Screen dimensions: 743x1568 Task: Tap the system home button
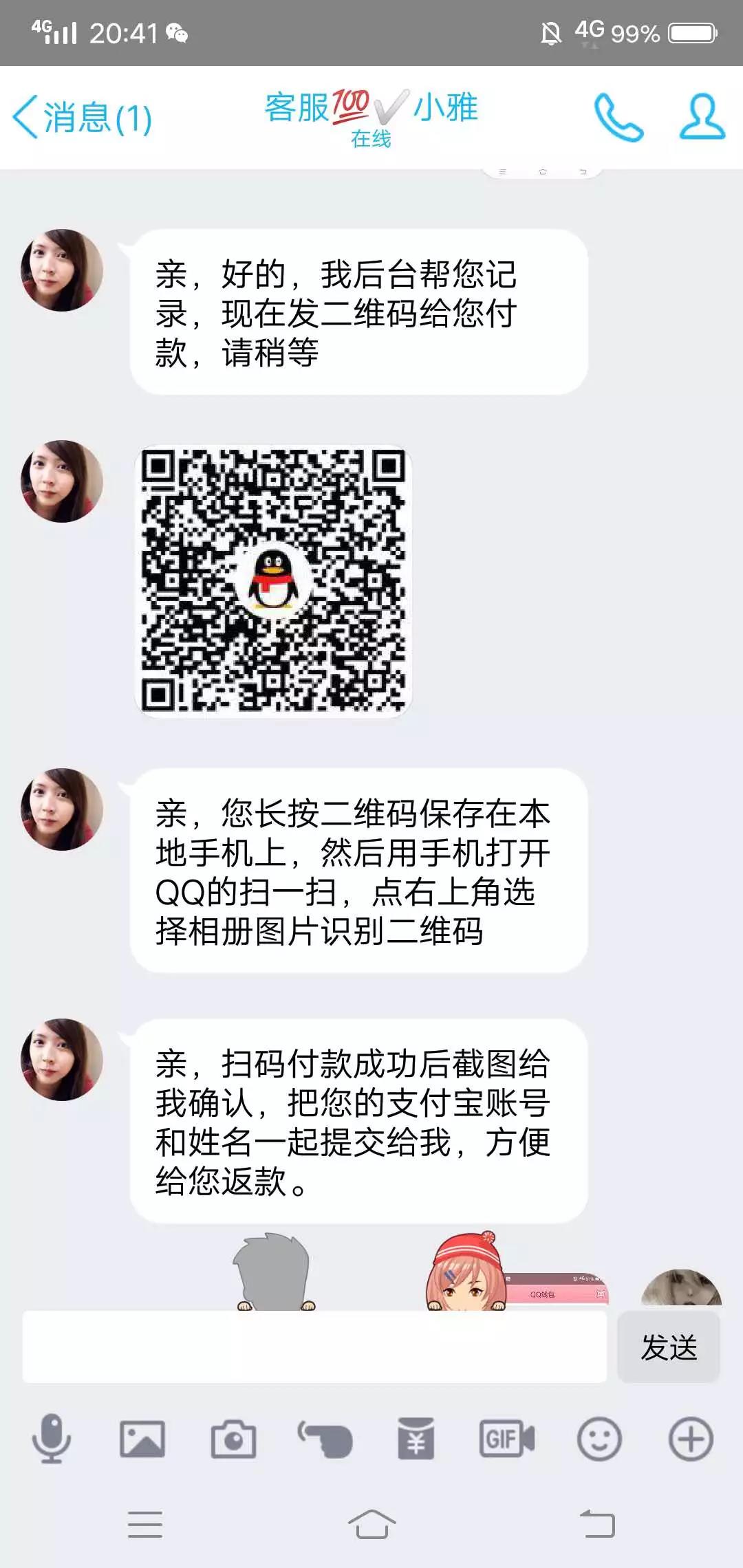[x=371, y=1524]
